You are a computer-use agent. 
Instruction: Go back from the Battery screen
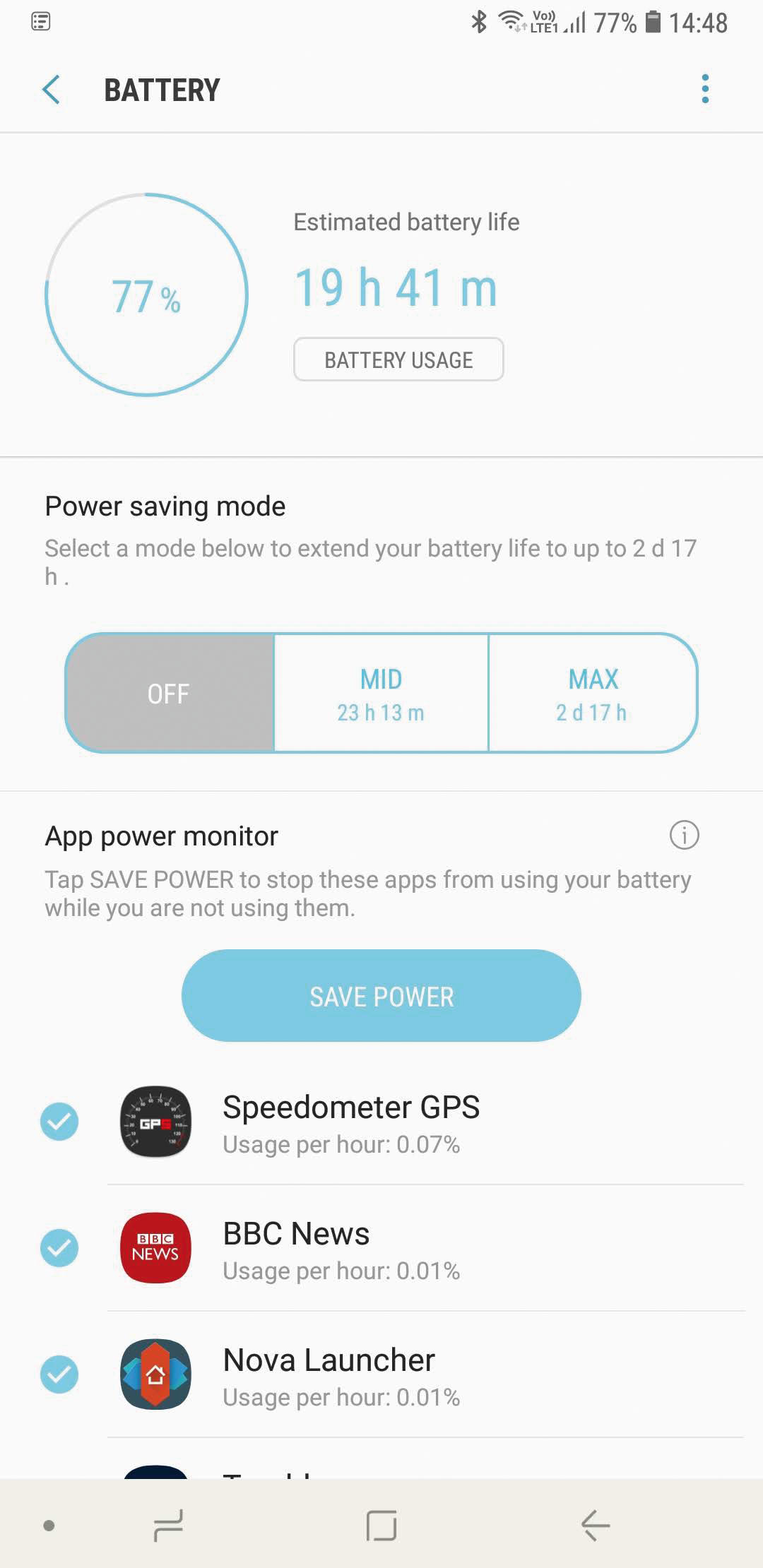[x=51, y=90]
